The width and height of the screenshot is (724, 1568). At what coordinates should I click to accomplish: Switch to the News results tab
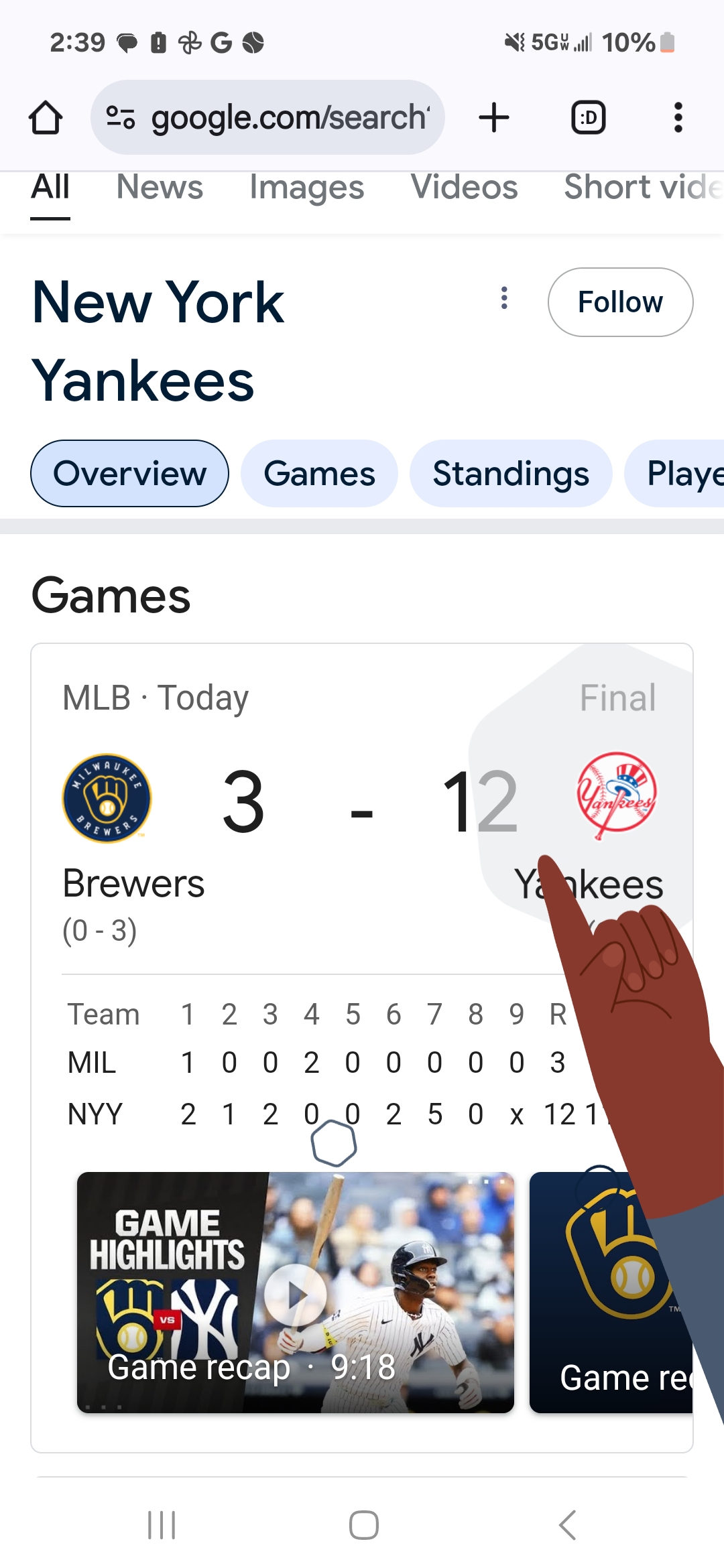tap(160, 187)
